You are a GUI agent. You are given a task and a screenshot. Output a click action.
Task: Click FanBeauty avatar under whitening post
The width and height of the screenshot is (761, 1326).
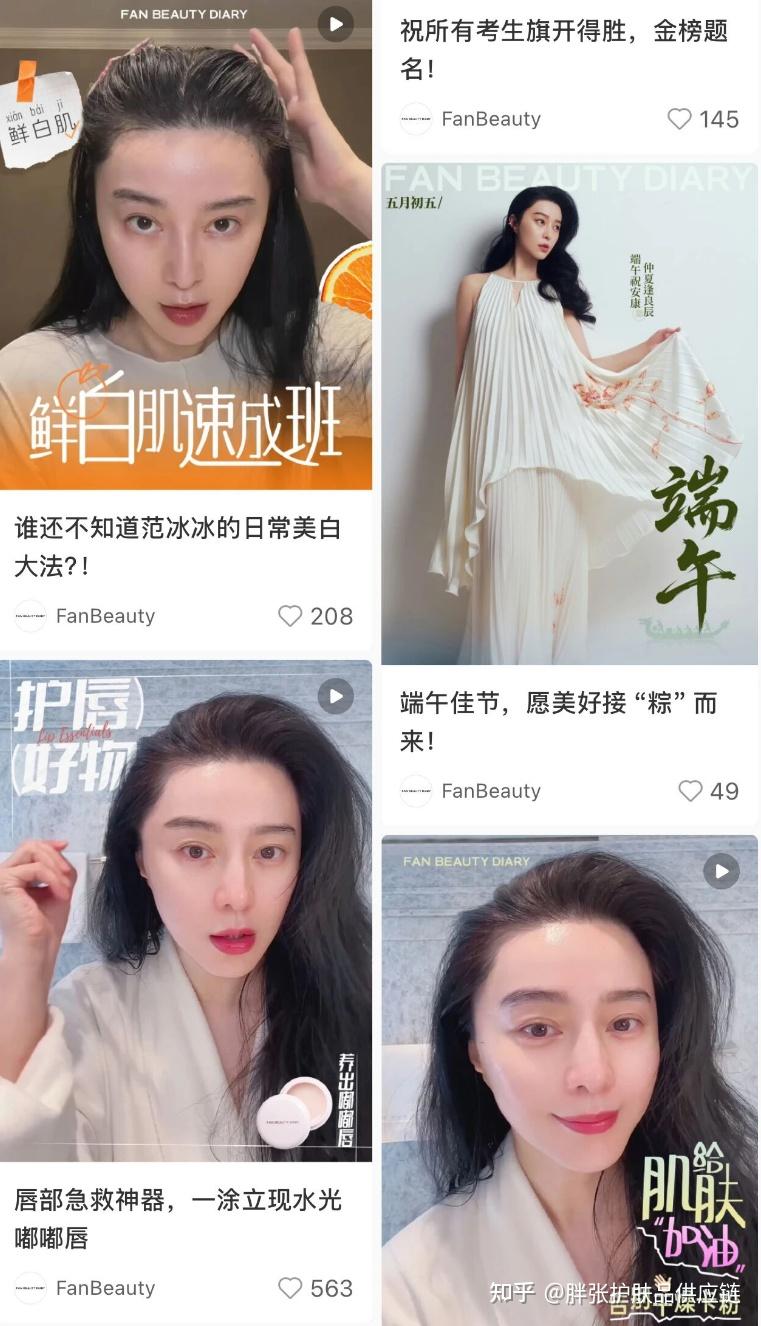[x=30, y=616]
